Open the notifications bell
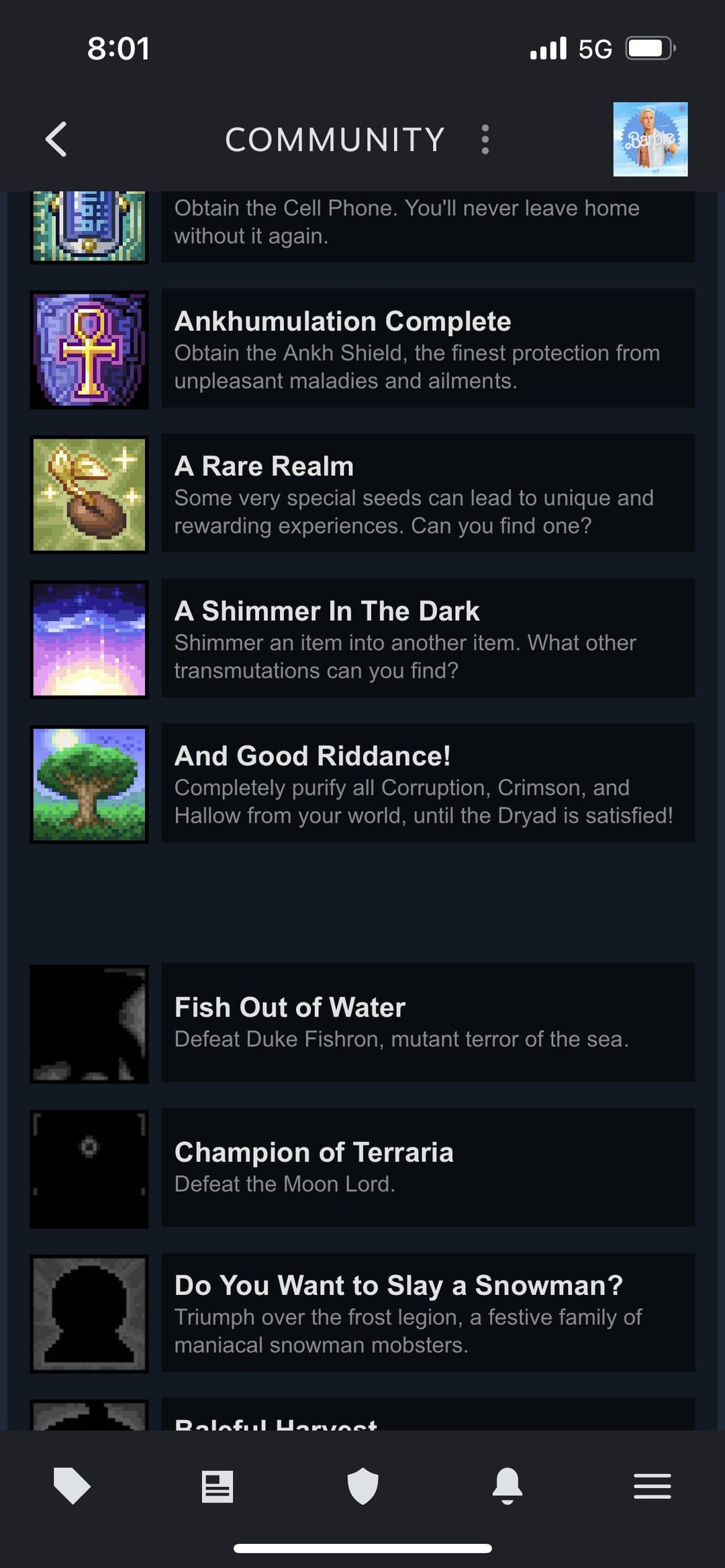This screenshot has height=1568, width=725. [x=507, y=1485]
